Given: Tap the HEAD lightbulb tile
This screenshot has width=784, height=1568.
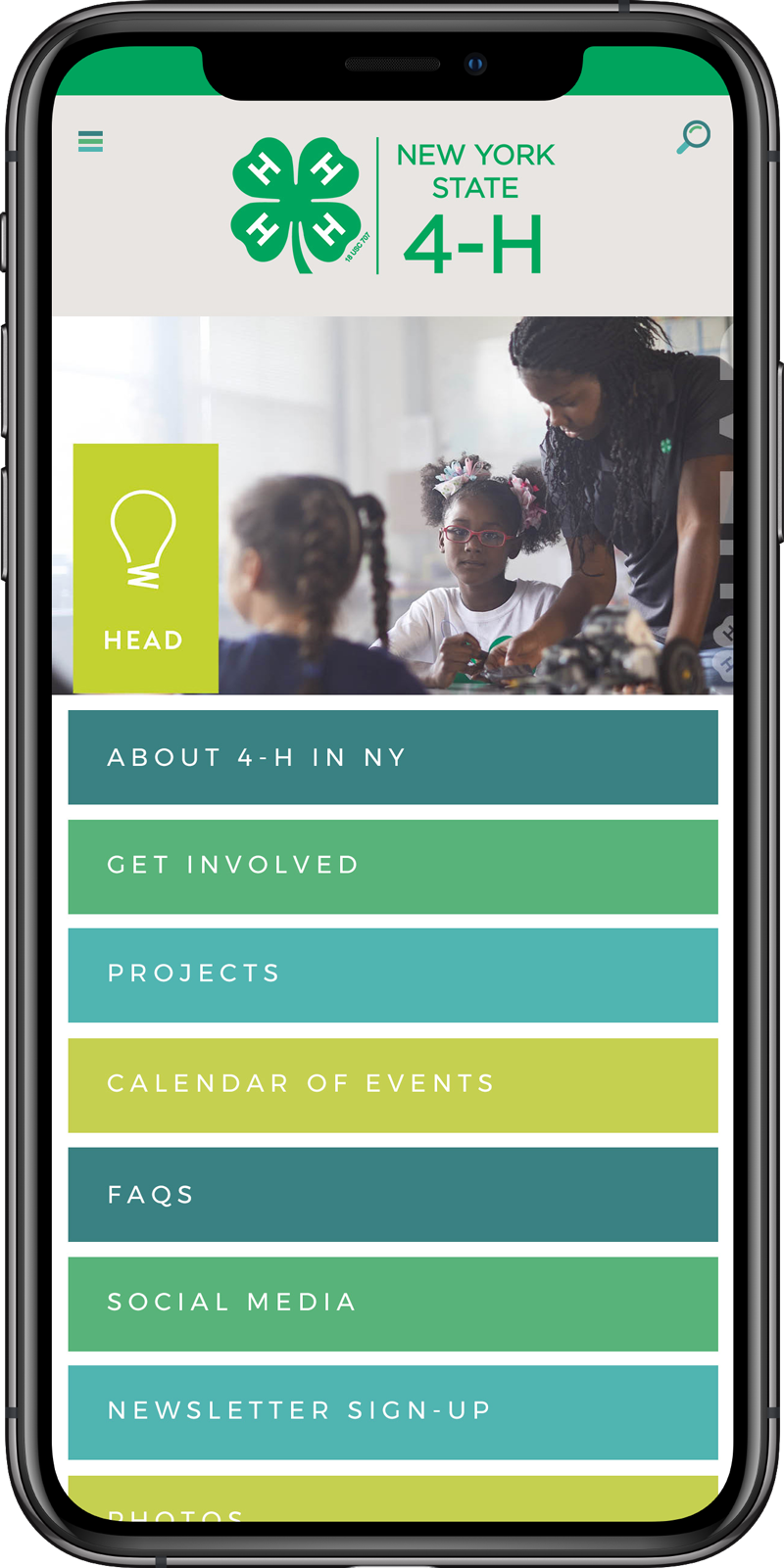Looking at the screenshot, I should (x=146, y=568).
